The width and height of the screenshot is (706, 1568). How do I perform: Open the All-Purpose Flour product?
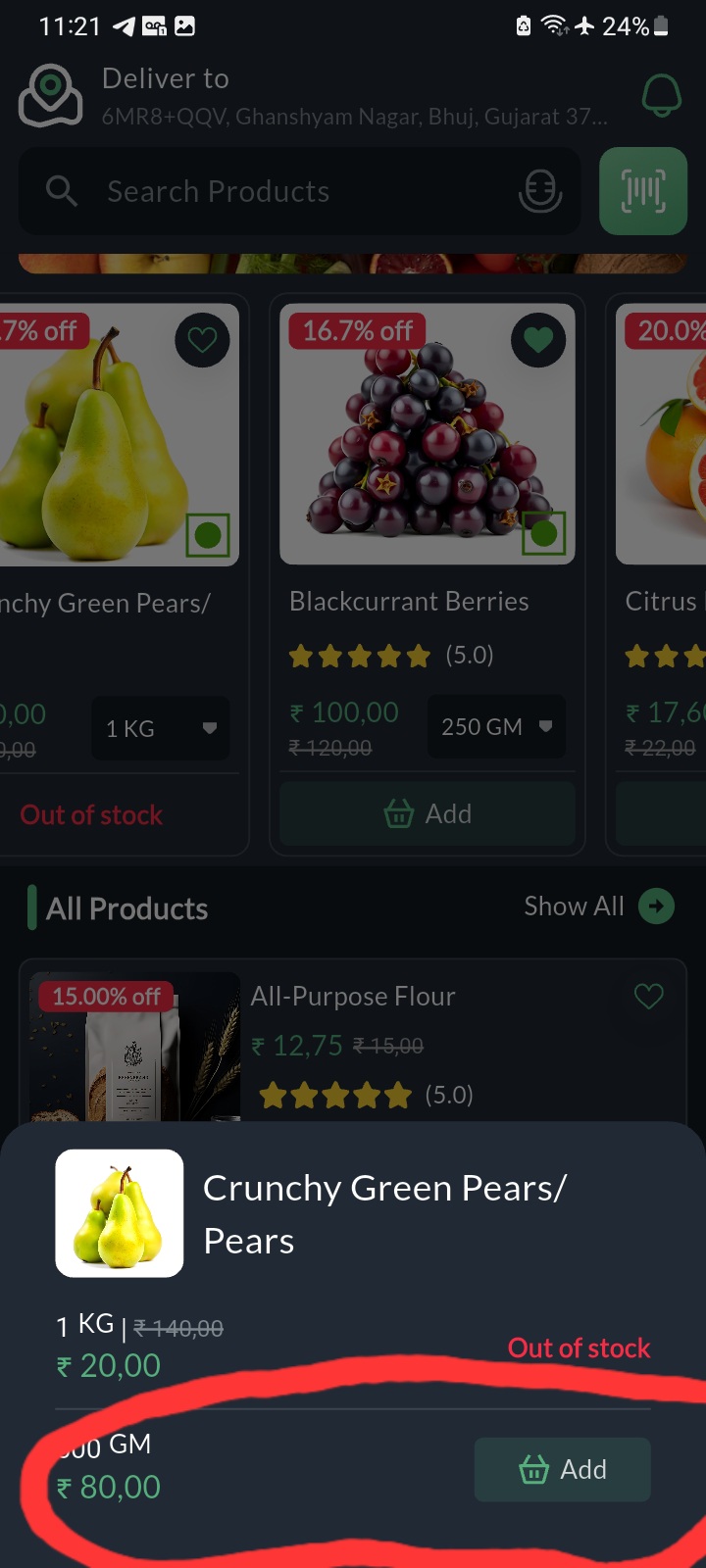353,997
